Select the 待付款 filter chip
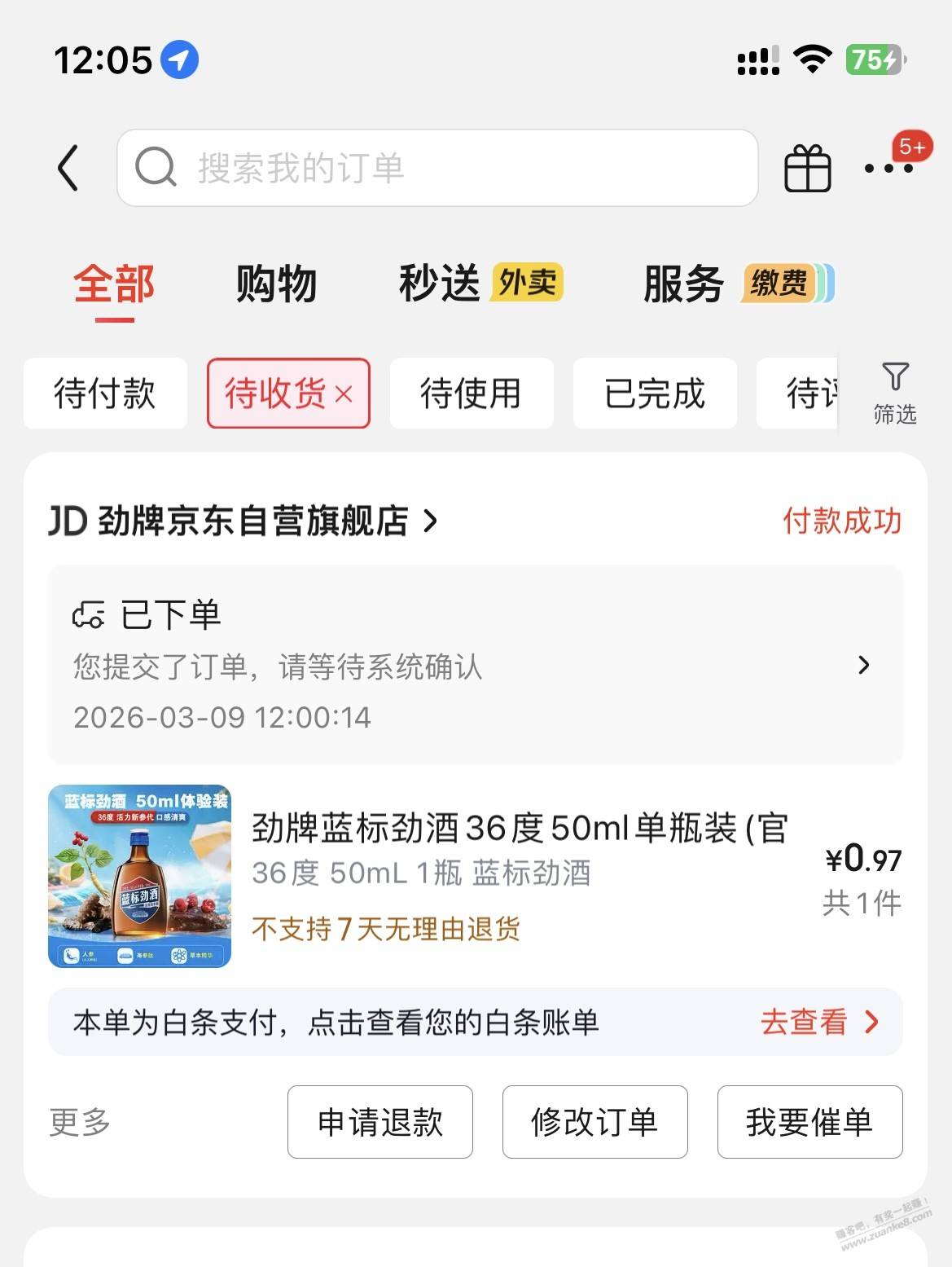 tap(105, 394)
